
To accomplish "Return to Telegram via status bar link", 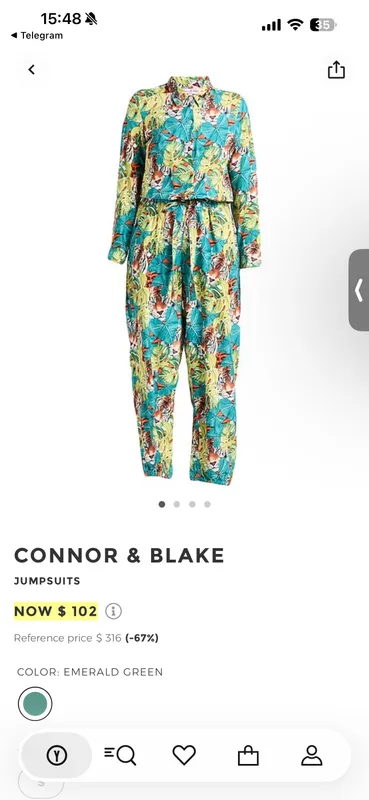I will pyautogui.click(x=37, y=35).
